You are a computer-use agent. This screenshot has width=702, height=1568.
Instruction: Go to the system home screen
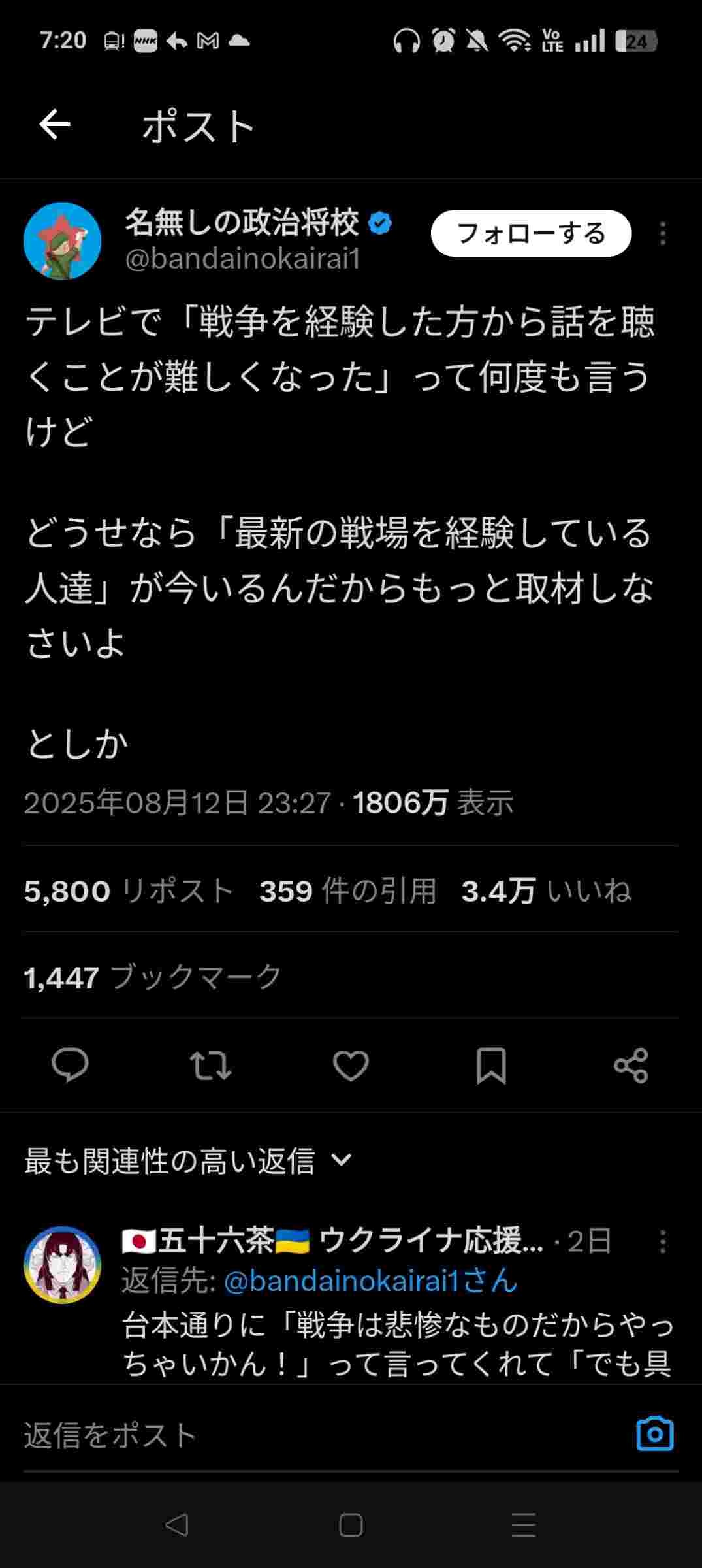point(351,1526)
